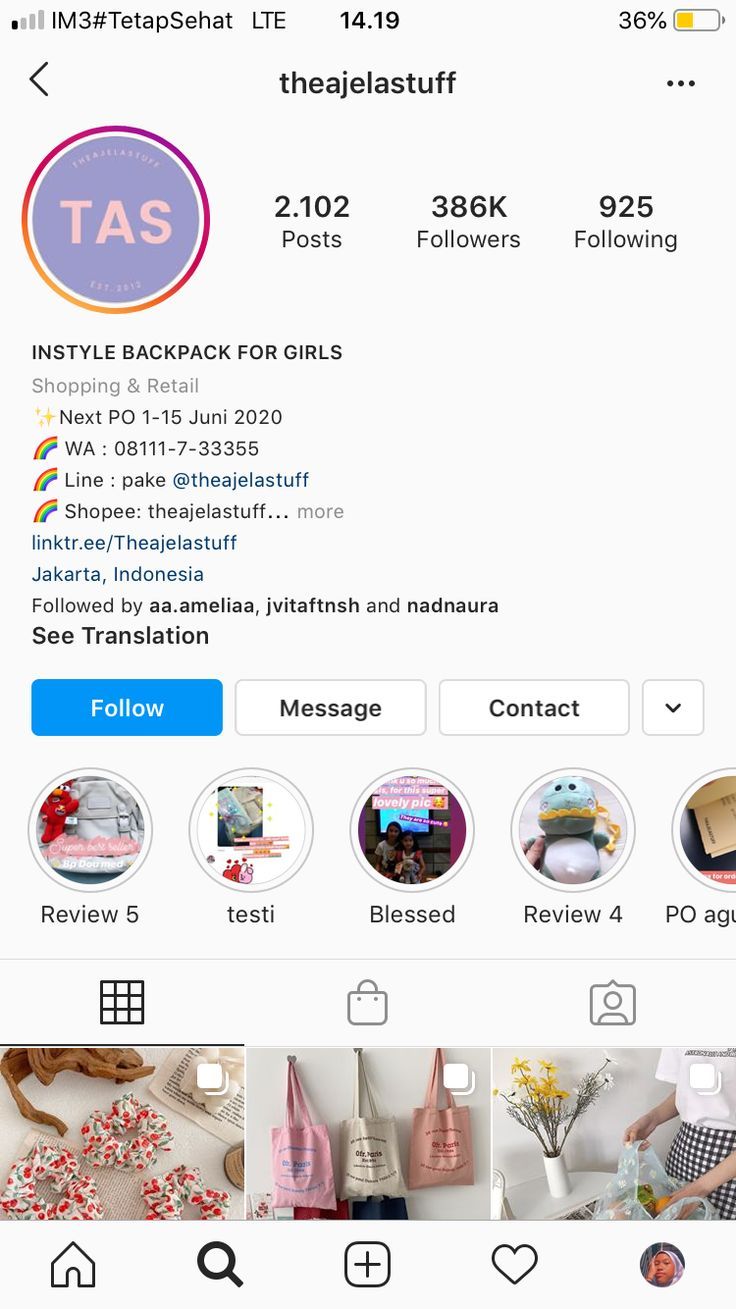View theajelastuff's profile picture story
Screen dimensions: 736x1309
pos(116,220)
